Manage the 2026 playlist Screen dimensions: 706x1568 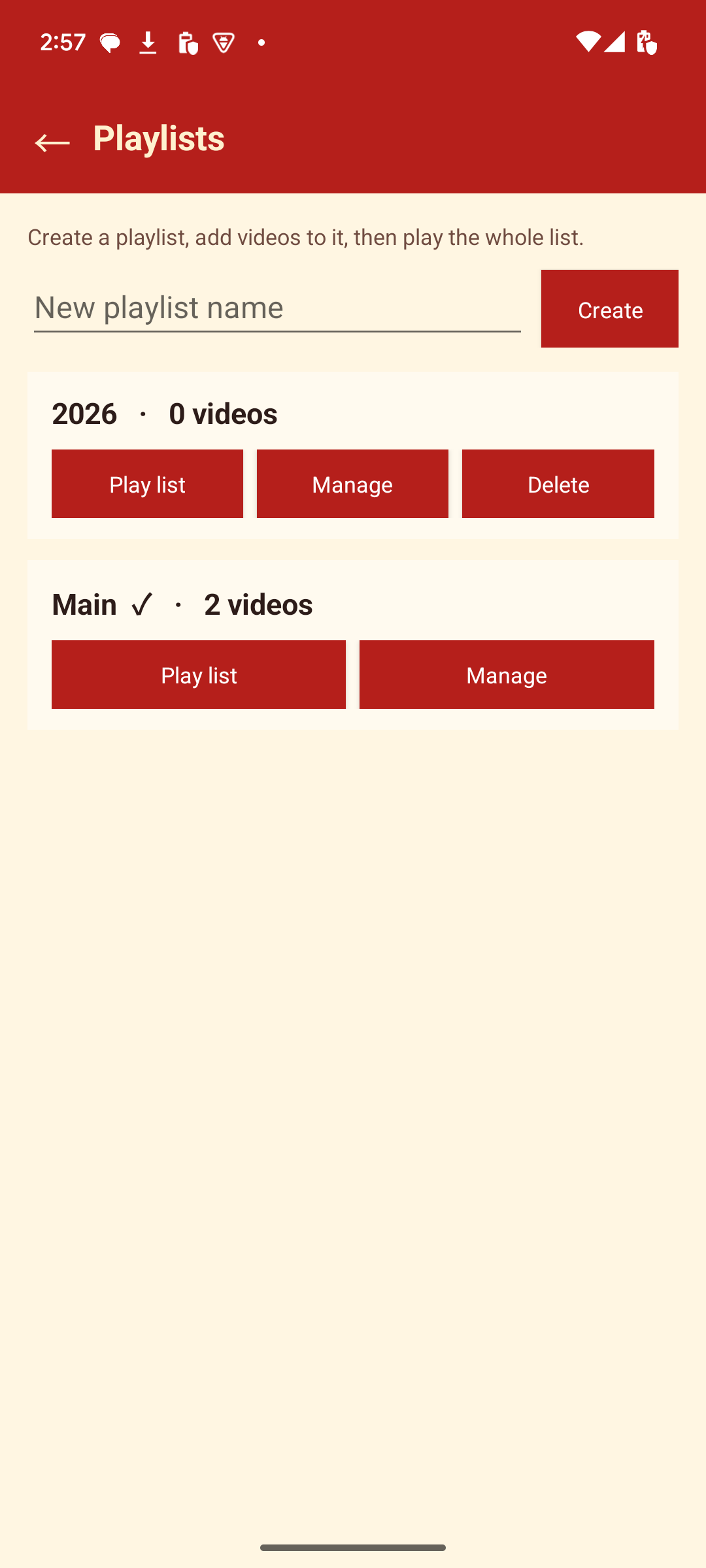point(352,483)
